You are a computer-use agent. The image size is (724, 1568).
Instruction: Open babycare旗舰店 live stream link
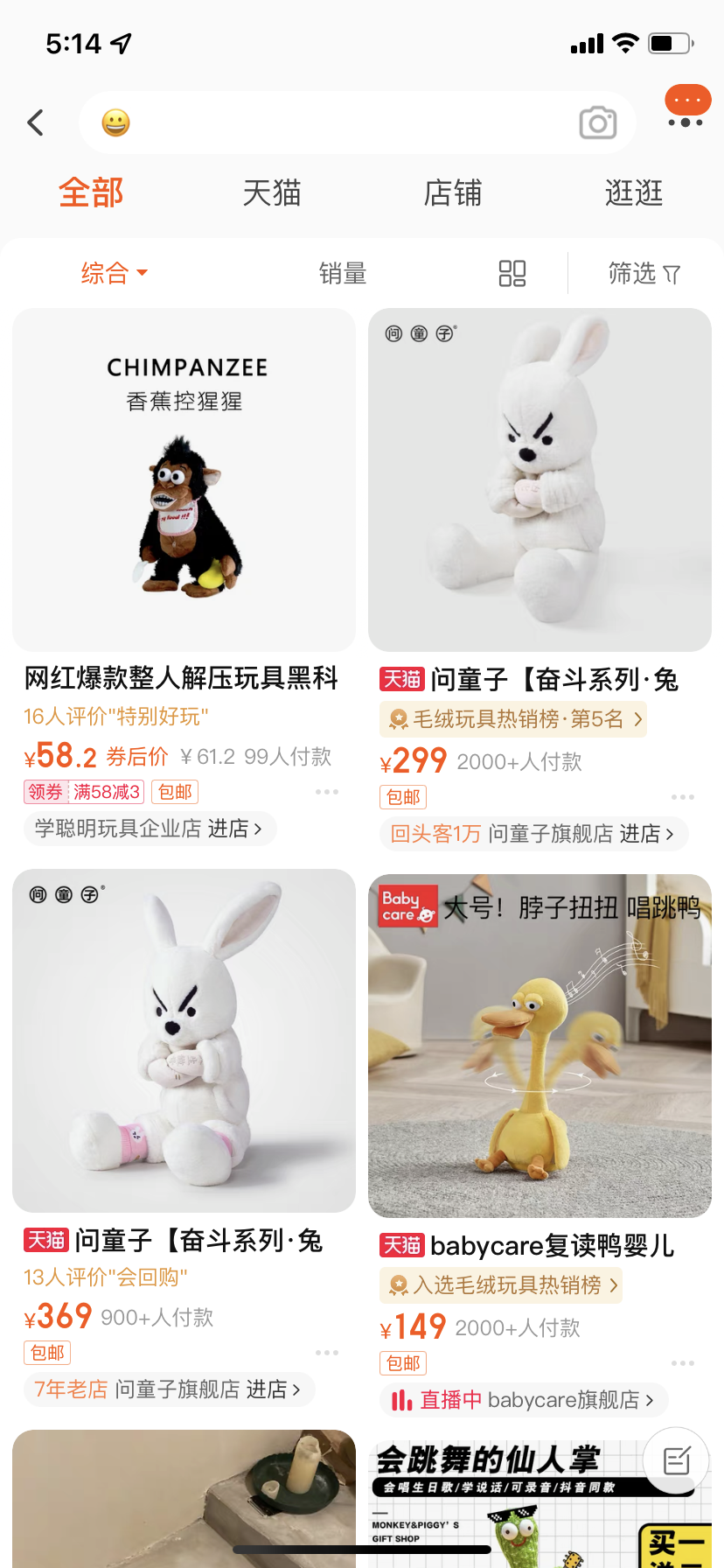click(524, 1400)
